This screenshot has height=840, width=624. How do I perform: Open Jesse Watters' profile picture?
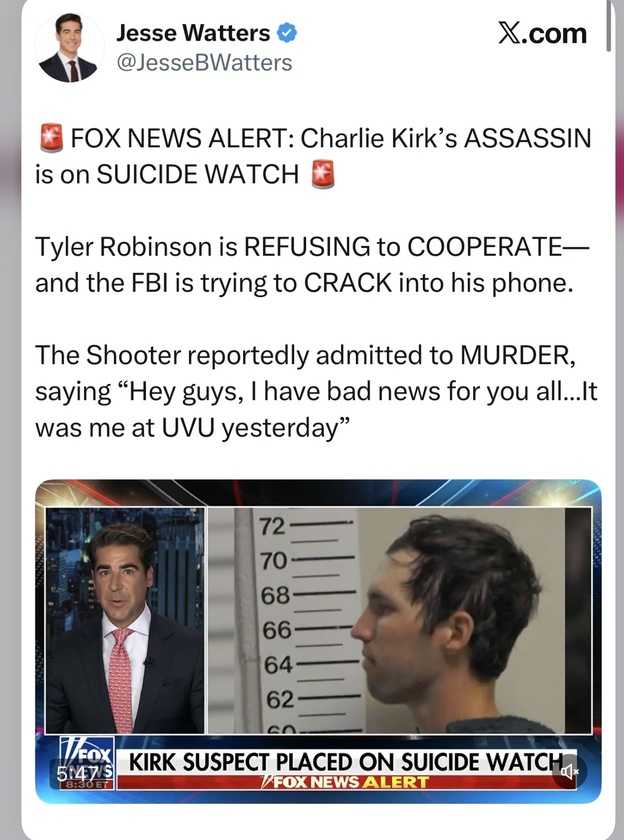coord(68,47)
